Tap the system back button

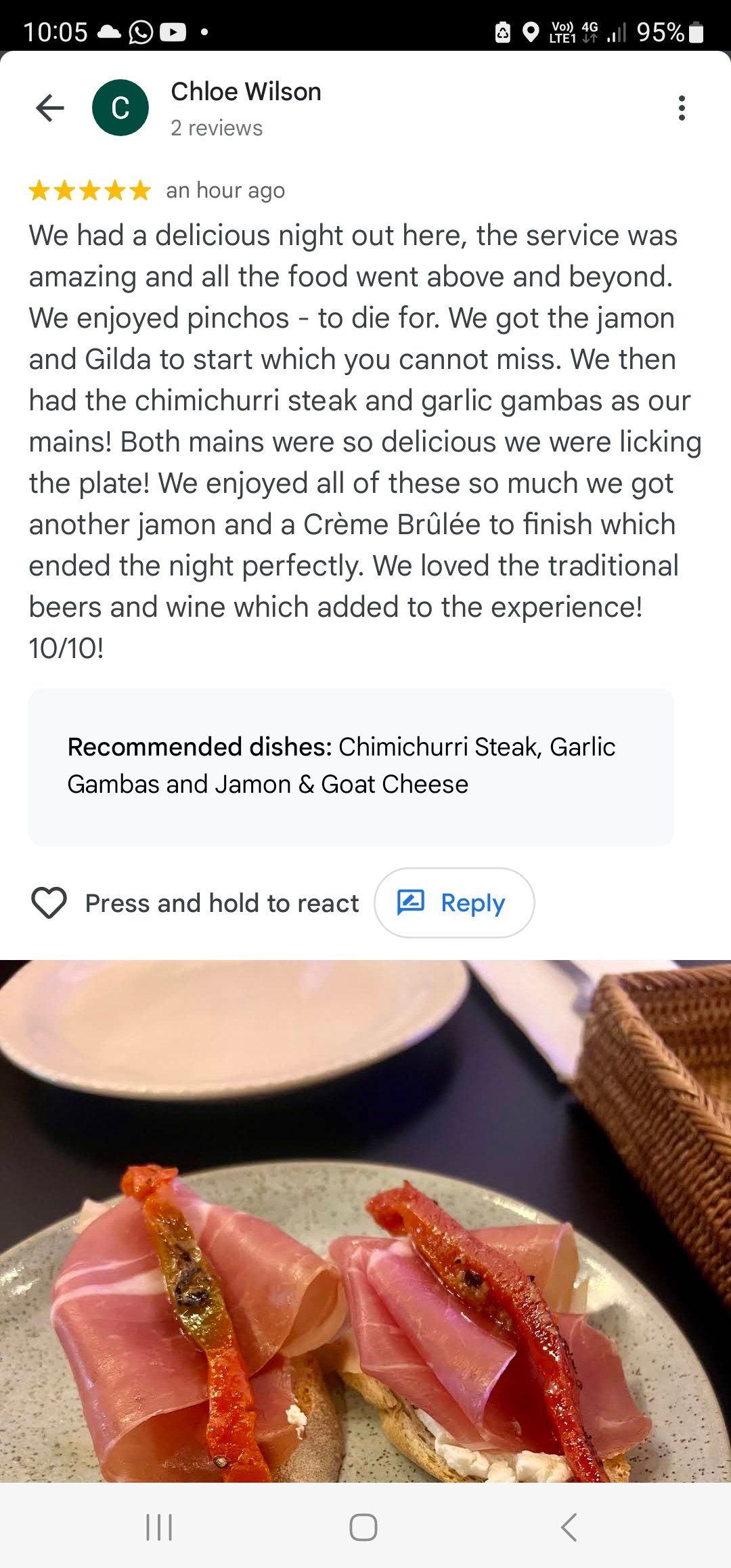(x=569, y=1527)
